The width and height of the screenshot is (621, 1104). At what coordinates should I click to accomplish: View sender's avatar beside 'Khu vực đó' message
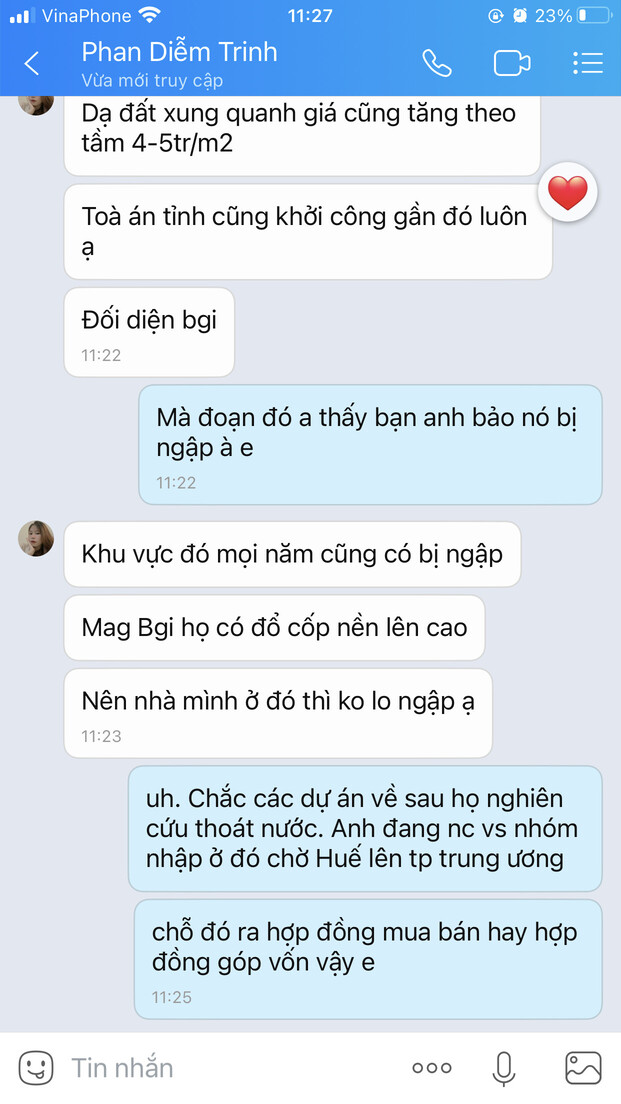(36, 539)
